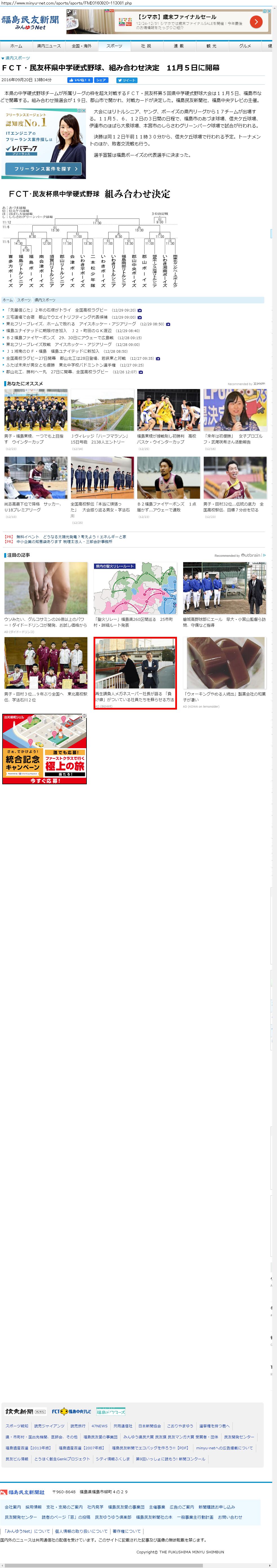The image size is (277, 1568).
Task: Open the スマホ 歳末ファイナルセール banner arrow
Action: 257,22
